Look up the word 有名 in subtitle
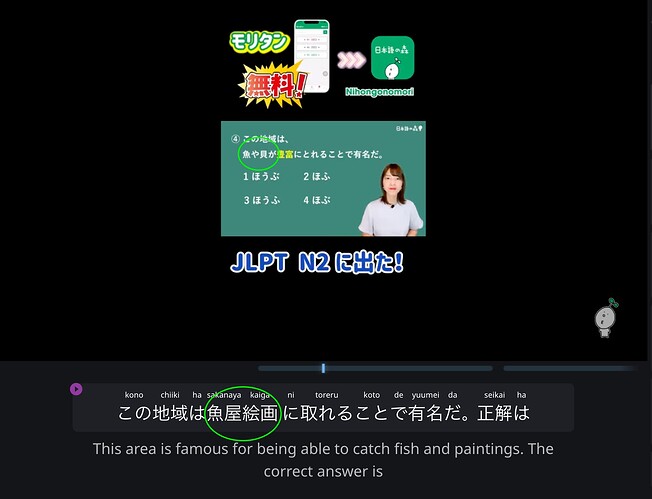Image resolution: width=652 pixels, height=499 pixels. click(430, 413)
